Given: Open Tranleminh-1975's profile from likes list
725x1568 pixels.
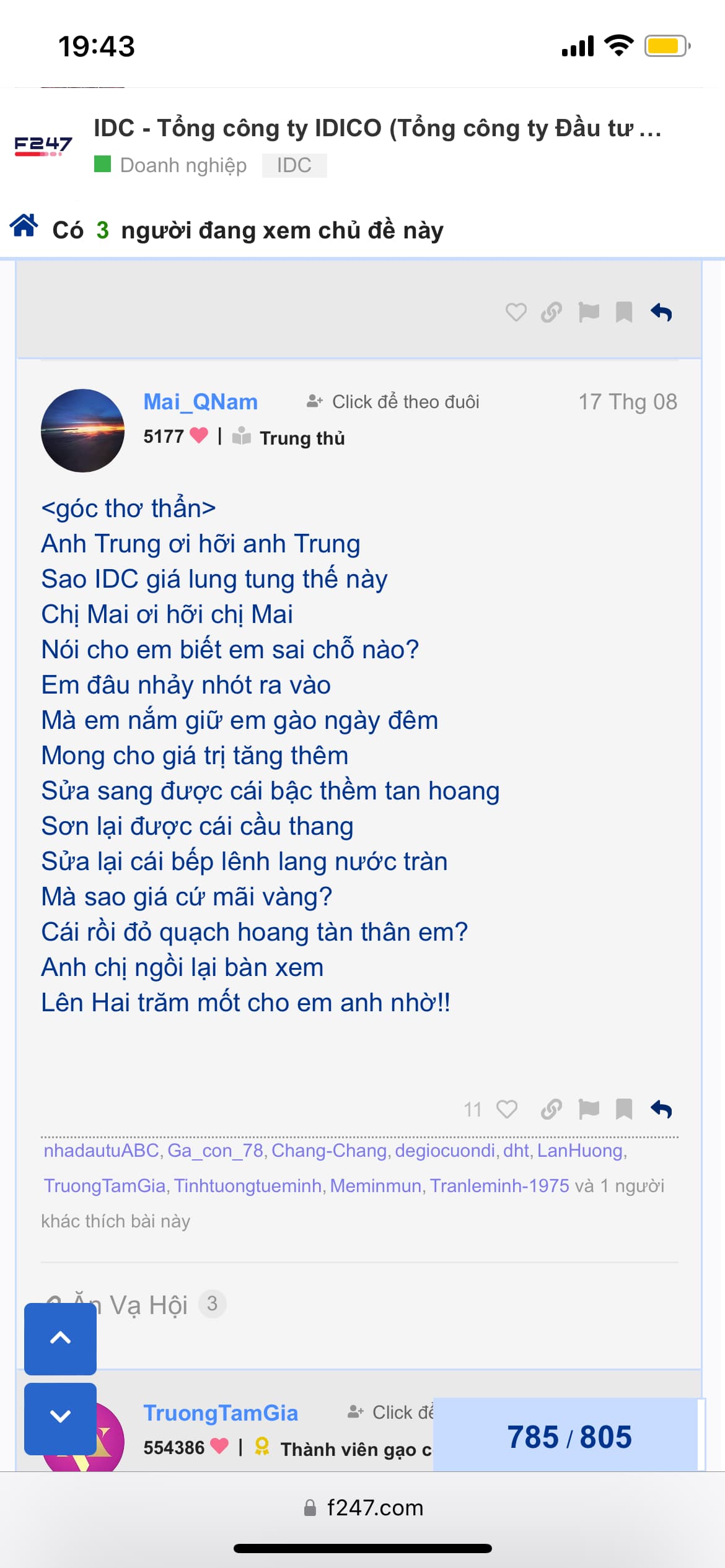Looking at the screenshot, I should 499,1186.
